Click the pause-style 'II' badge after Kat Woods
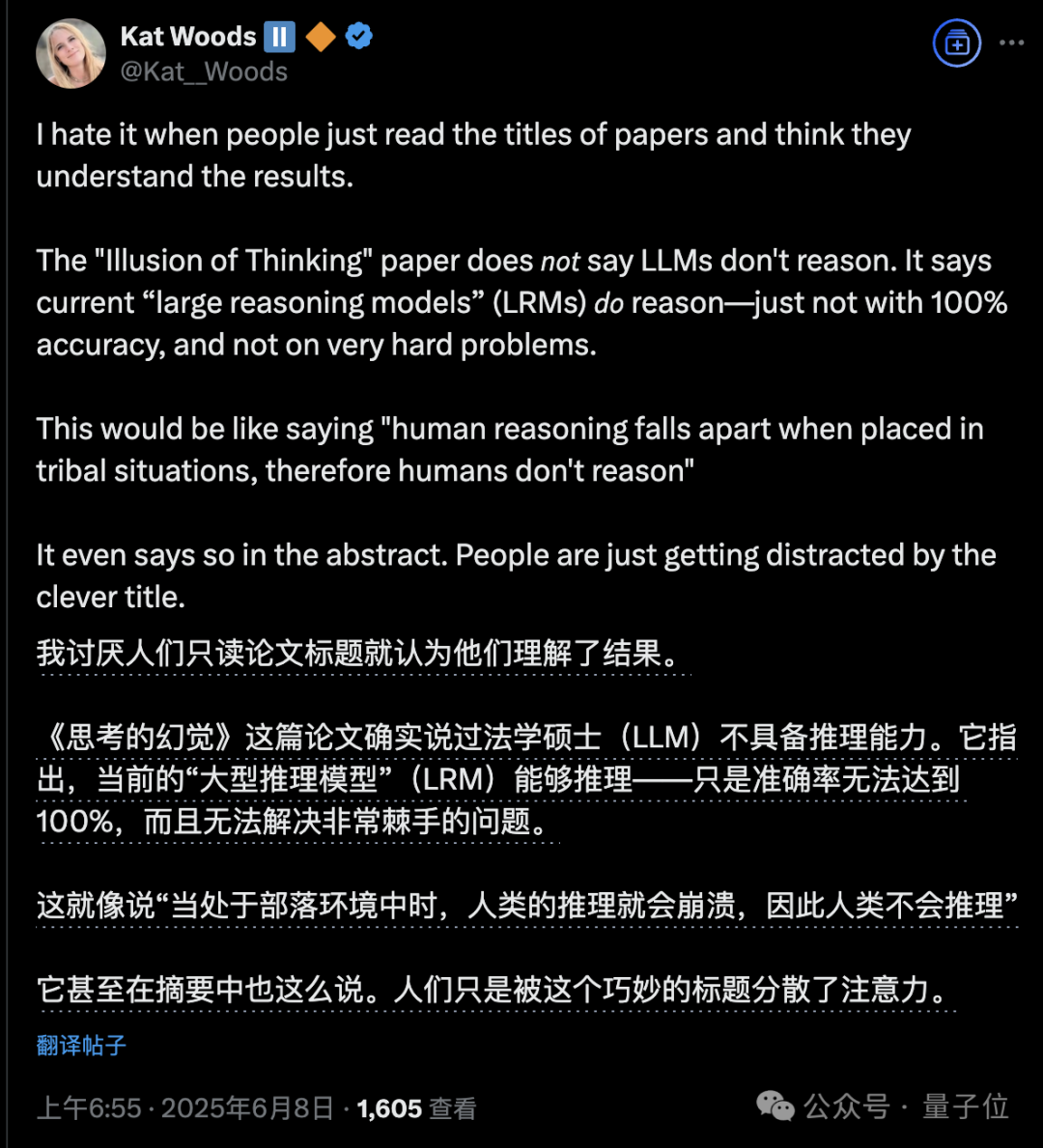1043x1148 pixels. pos(279,36)
